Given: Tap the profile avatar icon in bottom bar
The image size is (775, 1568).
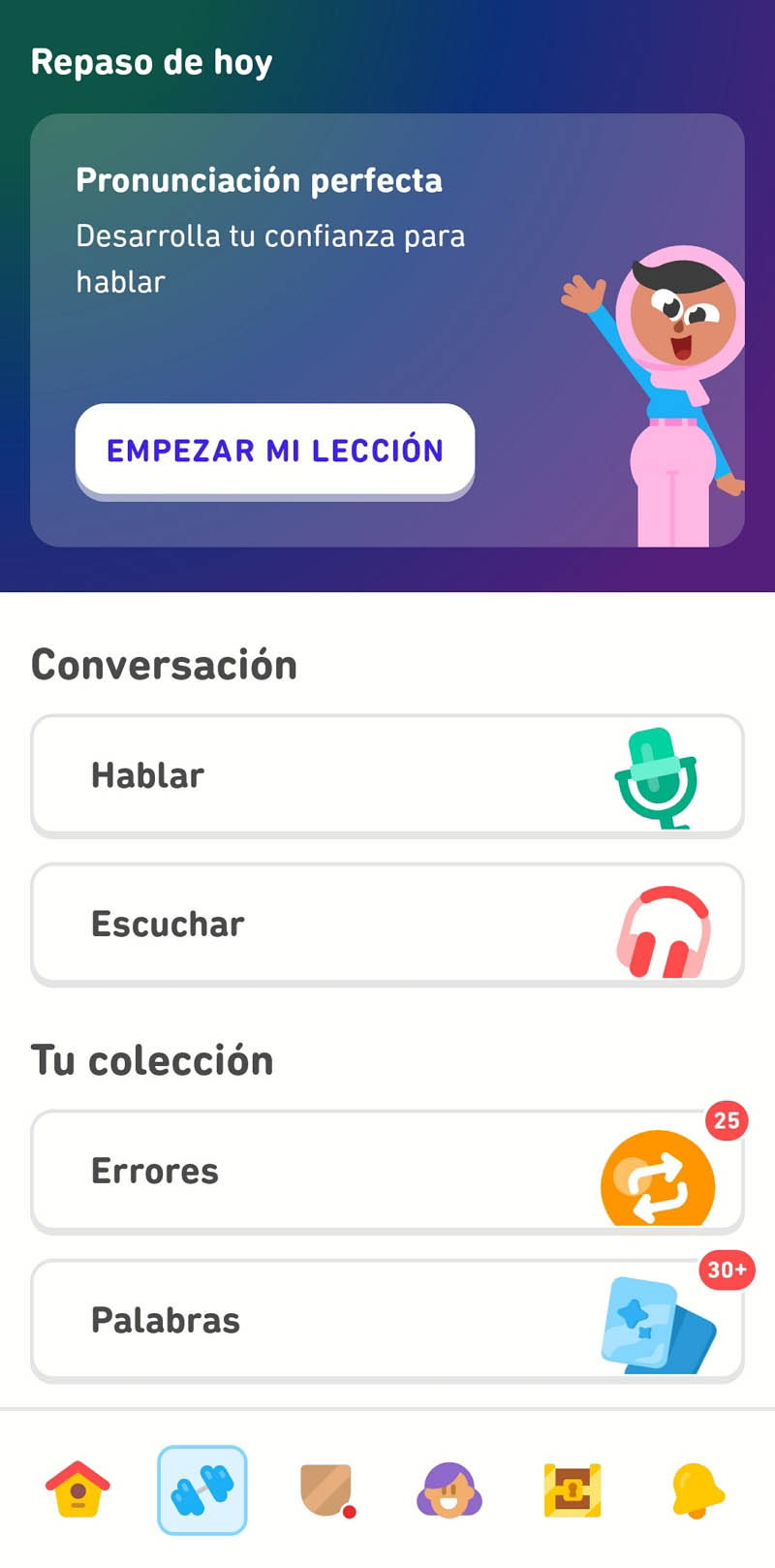Looking at the screenshot, I should click(448, 1490).
